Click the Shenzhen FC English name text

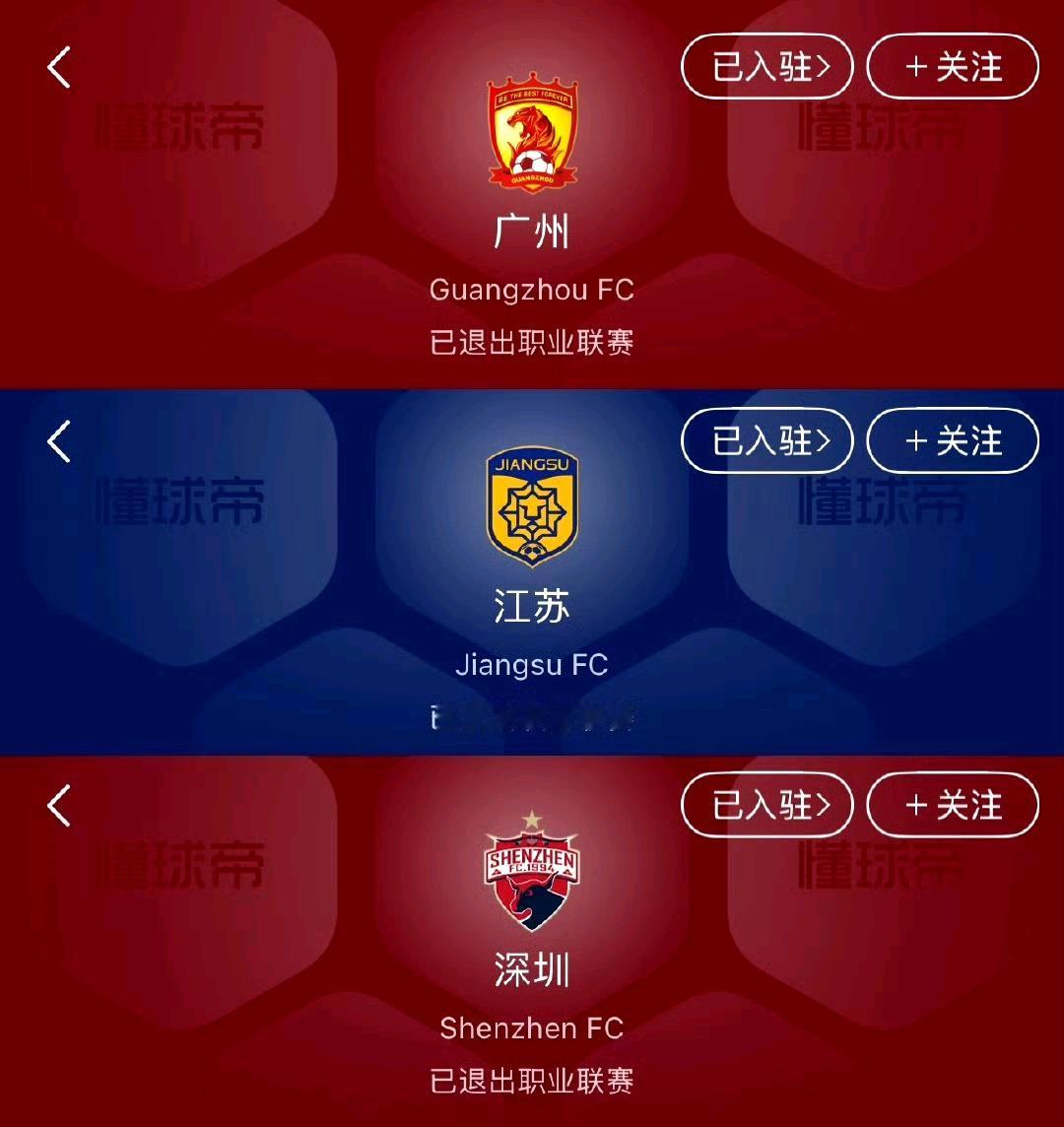(532, 1028)
